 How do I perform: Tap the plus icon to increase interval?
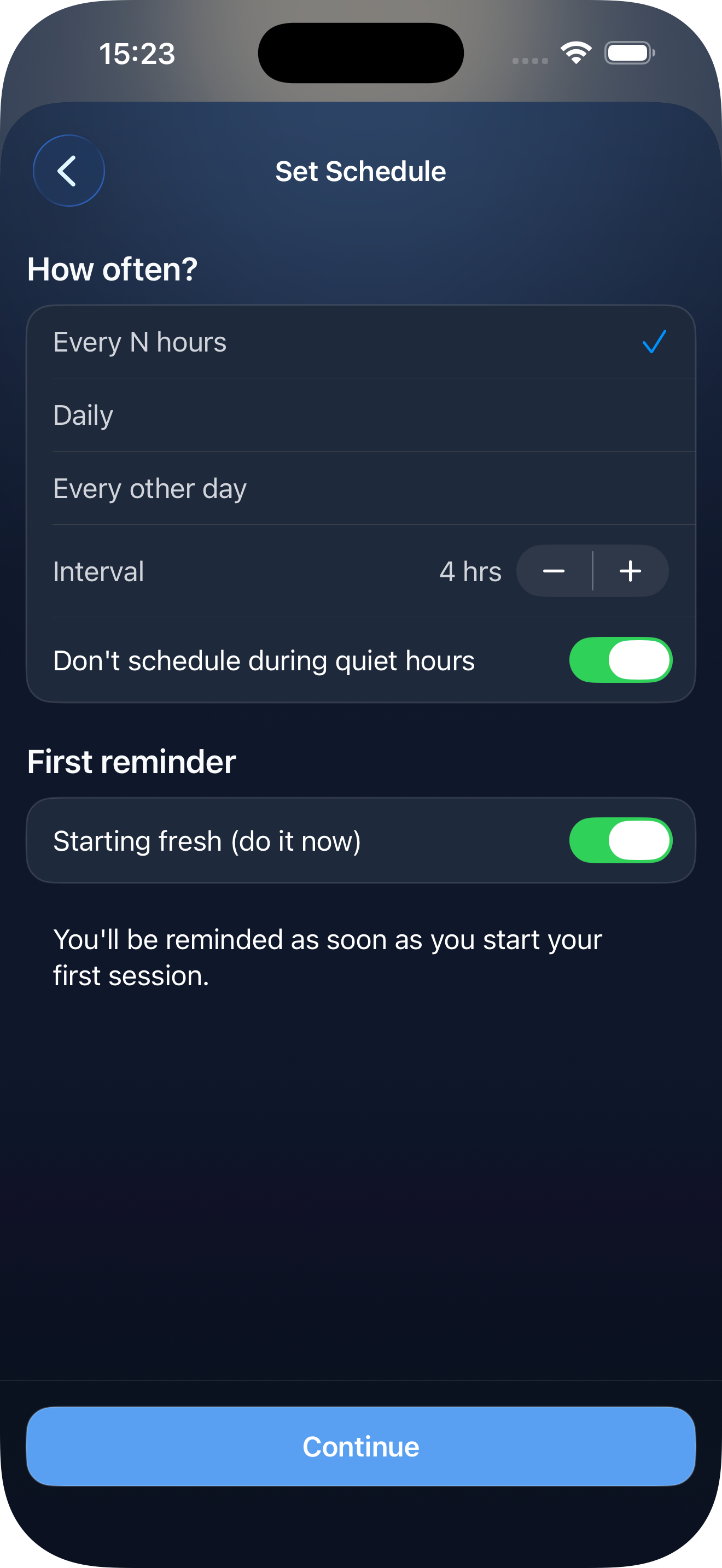pos(631,571)
